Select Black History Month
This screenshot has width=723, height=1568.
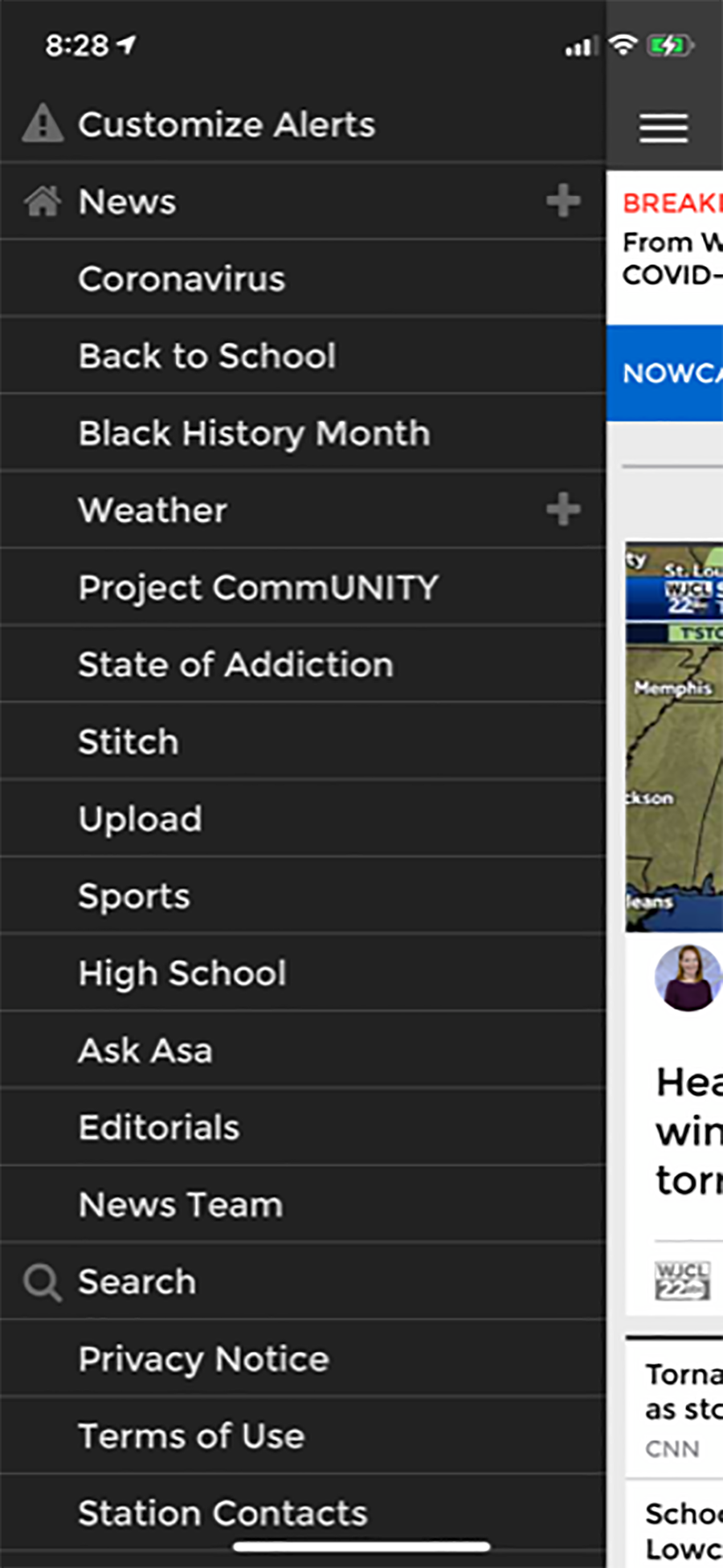coord(254,434)
